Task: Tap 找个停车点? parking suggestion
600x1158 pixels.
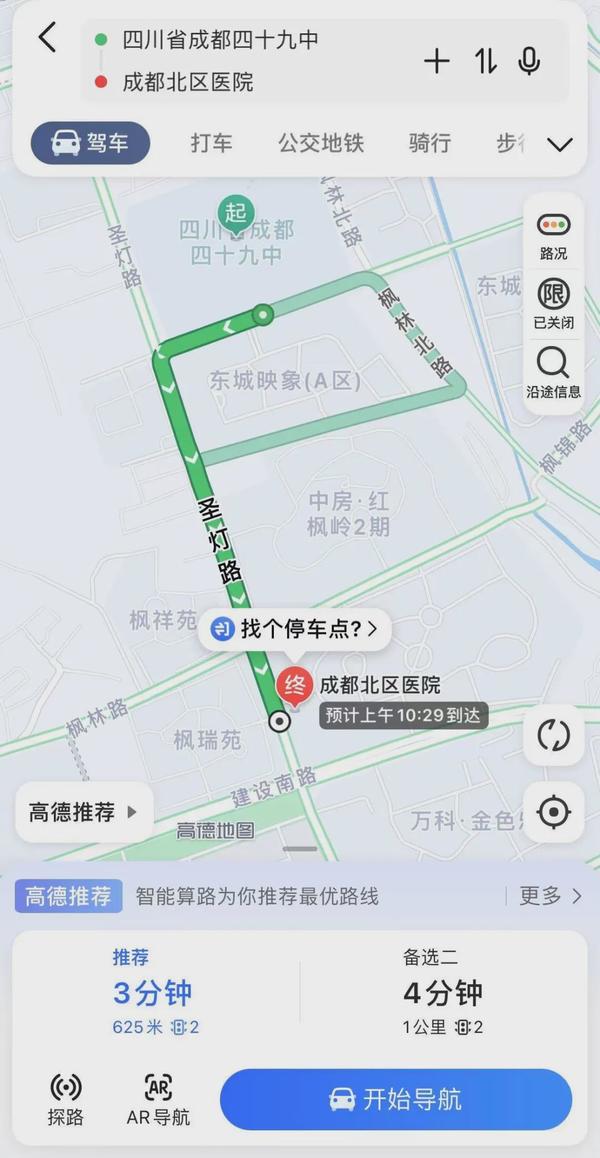Action: (x=296, y=629)
